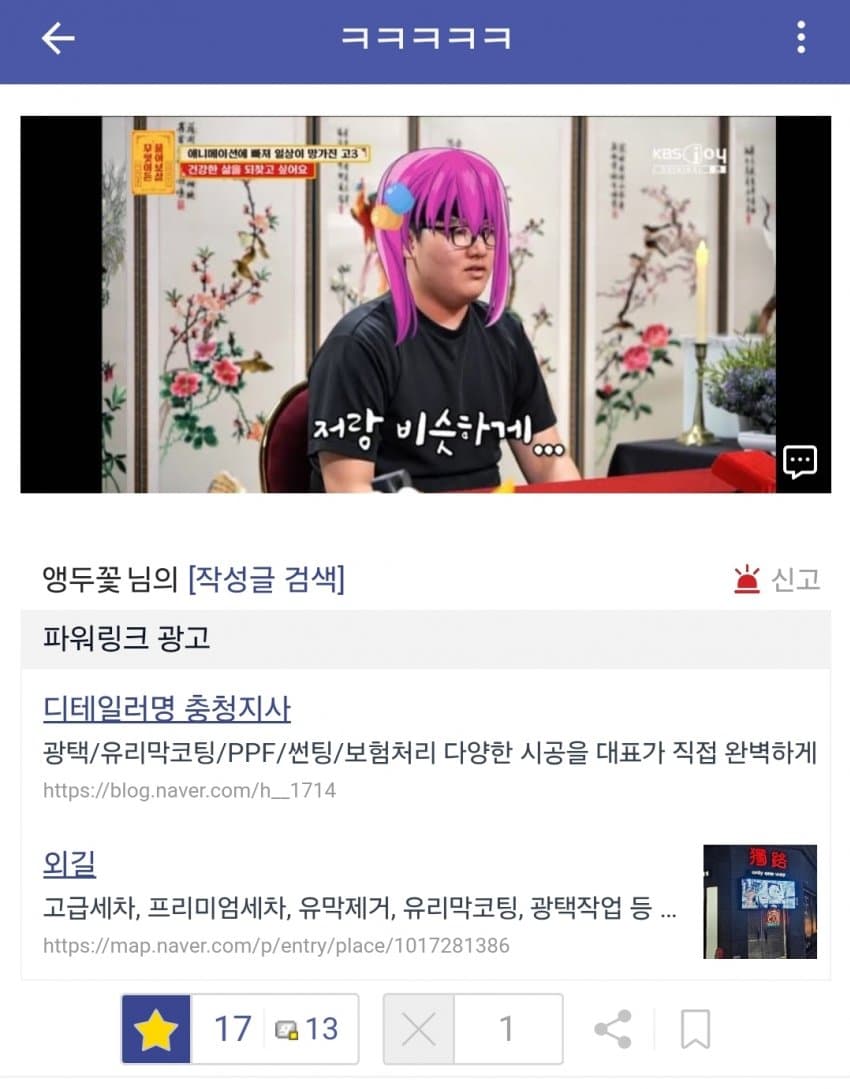850x1089 pixels.
Task: Tap the speech bubble icon on the image
Action: coord(799,462)
